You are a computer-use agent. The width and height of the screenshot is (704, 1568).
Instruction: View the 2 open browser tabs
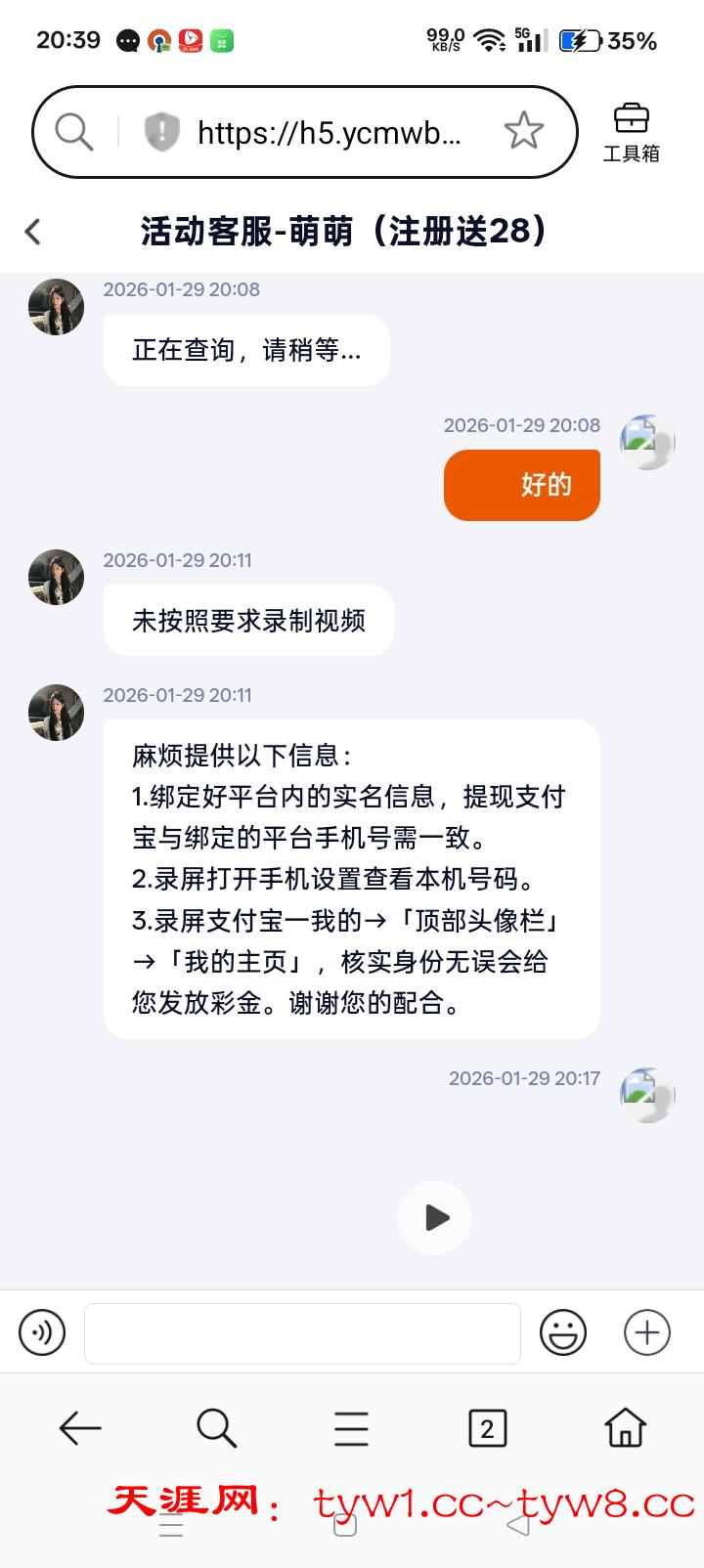coord(487,1428)
